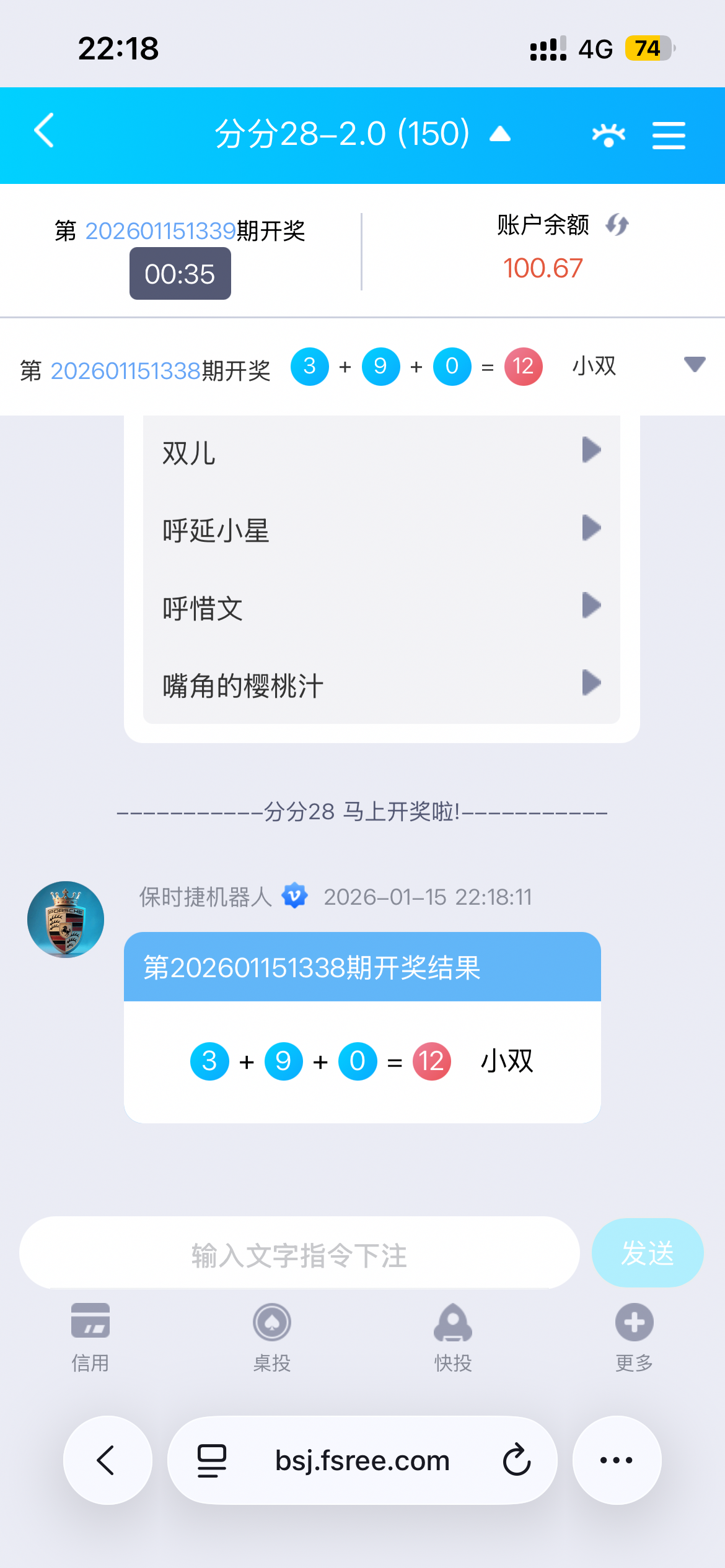The image size is (725, 1568).
Task: Open the 呼延小星 entry
Action: (381, 530)
